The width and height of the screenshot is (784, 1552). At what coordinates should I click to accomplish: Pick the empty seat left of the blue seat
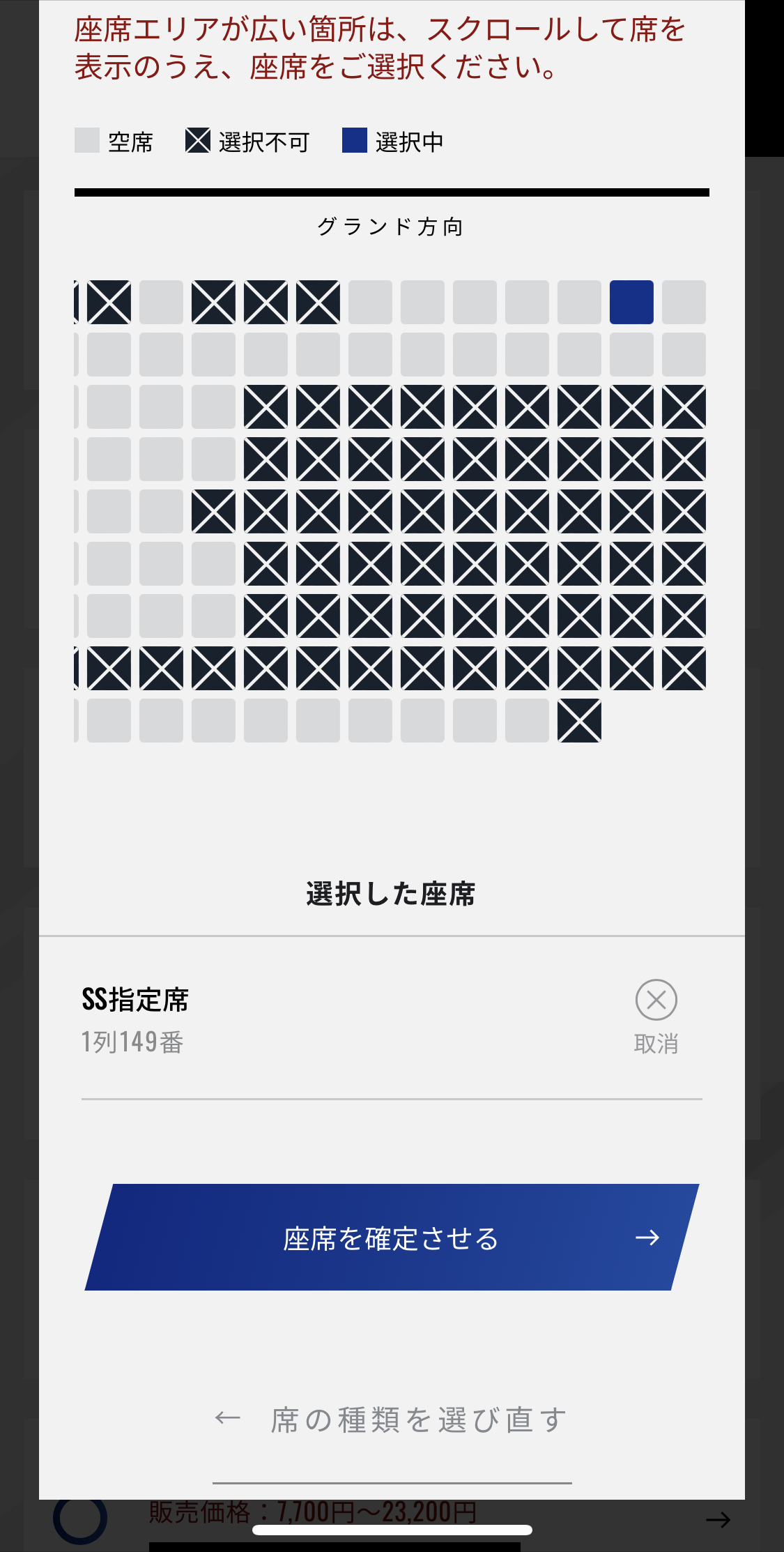pos(579,303)
